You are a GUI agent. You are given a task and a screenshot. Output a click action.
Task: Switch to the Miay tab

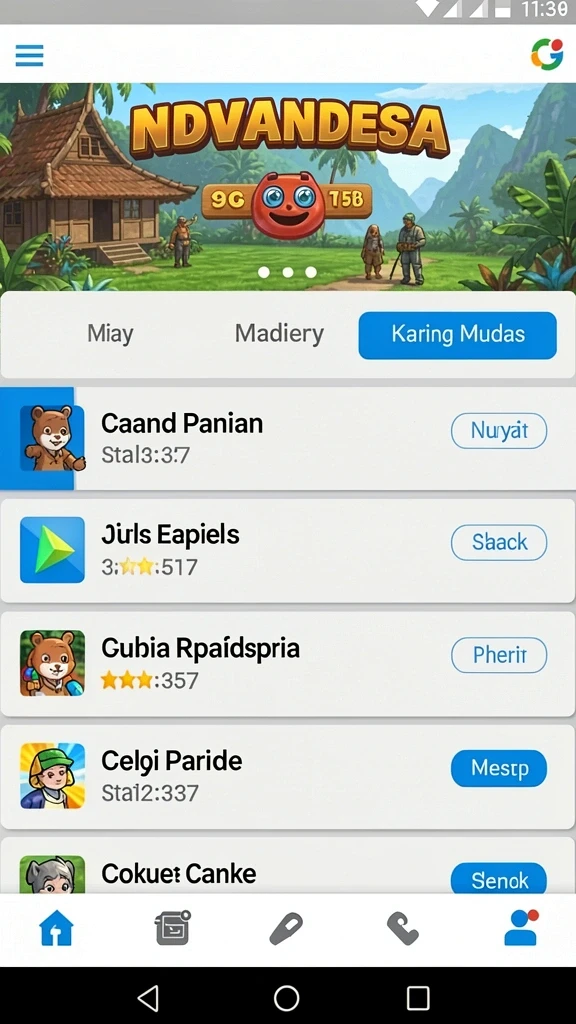[110, 334]
